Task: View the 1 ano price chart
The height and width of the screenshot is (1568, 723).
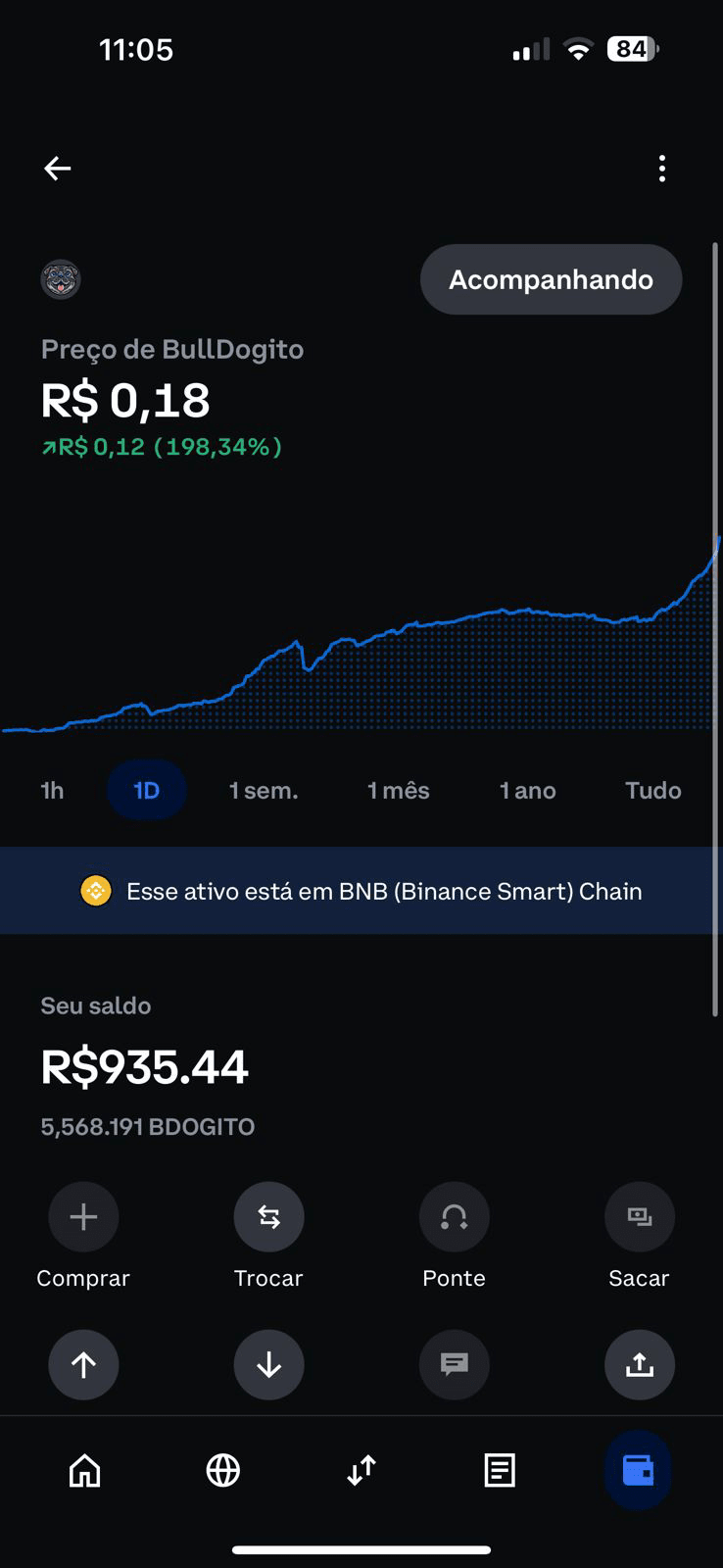Action: [x=528, y=790]
